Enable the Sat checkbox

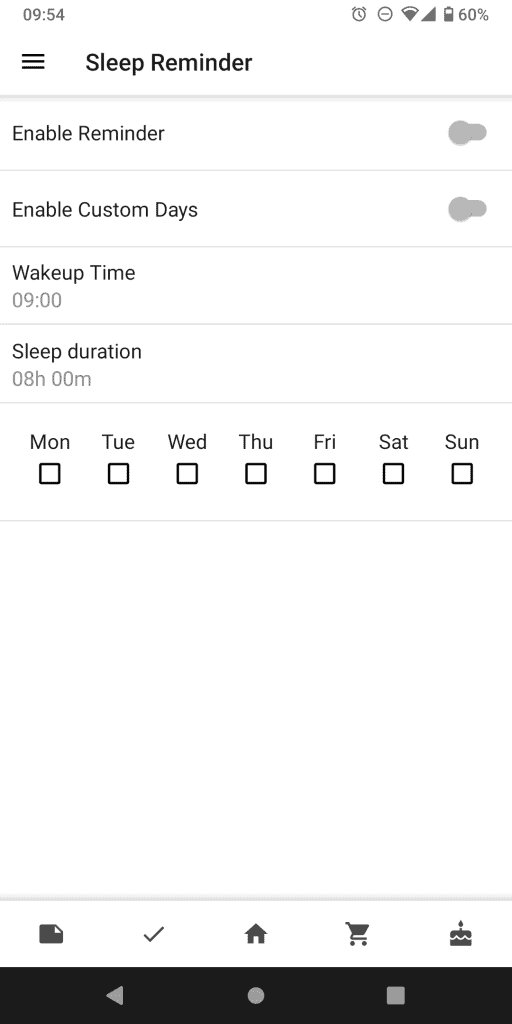coord(393,473)
